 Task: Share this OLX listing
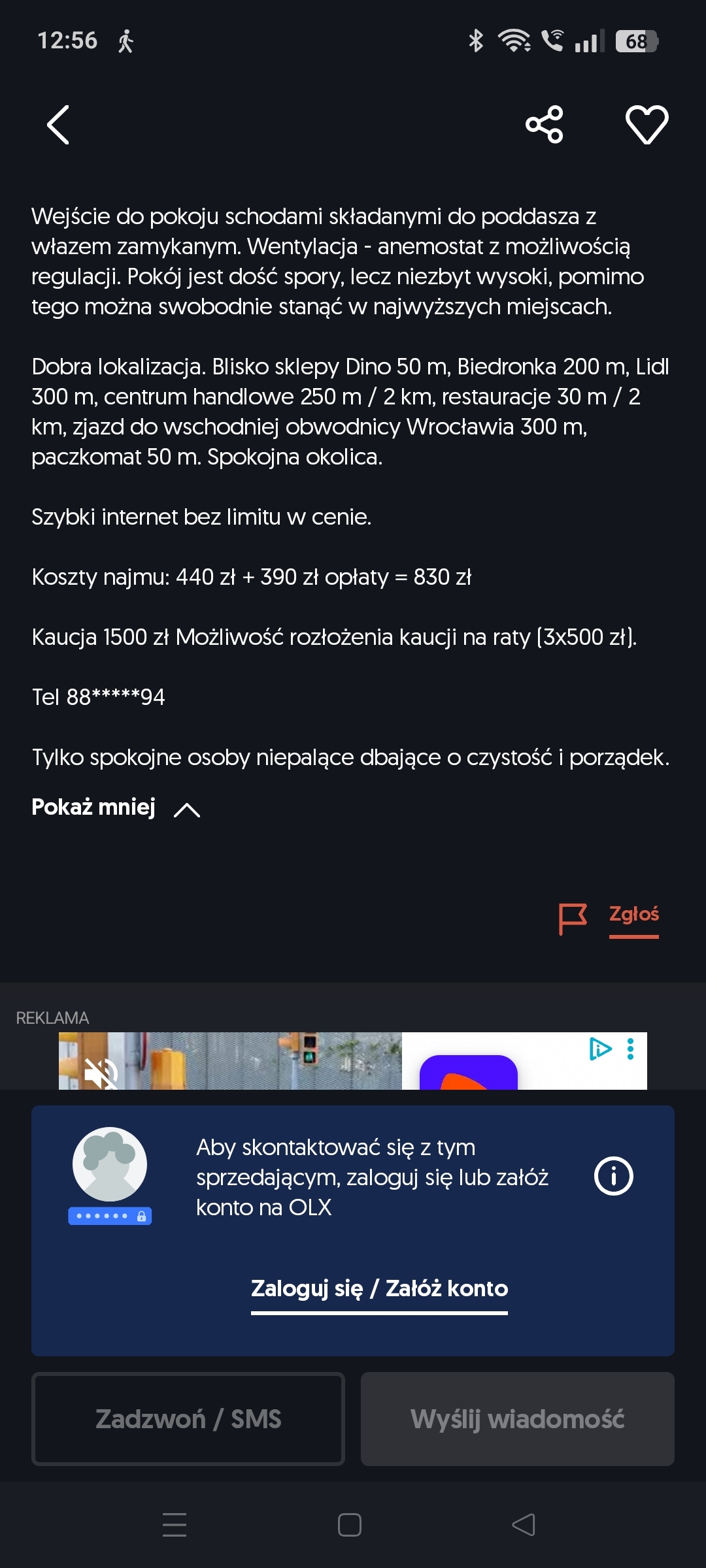tap(544, 124)
